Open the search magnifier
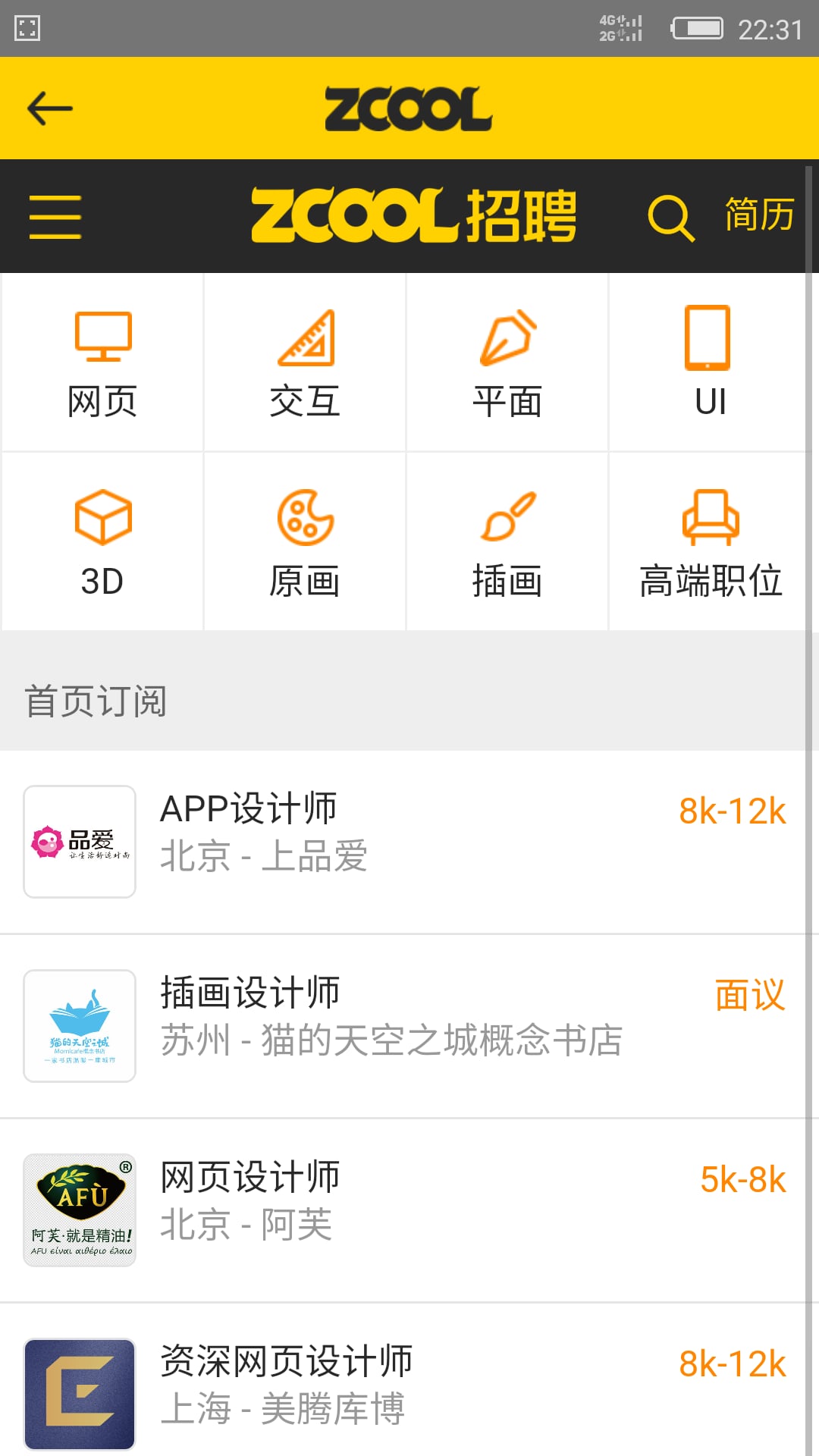Viewport: 819px width, 1456px height. 670,218
